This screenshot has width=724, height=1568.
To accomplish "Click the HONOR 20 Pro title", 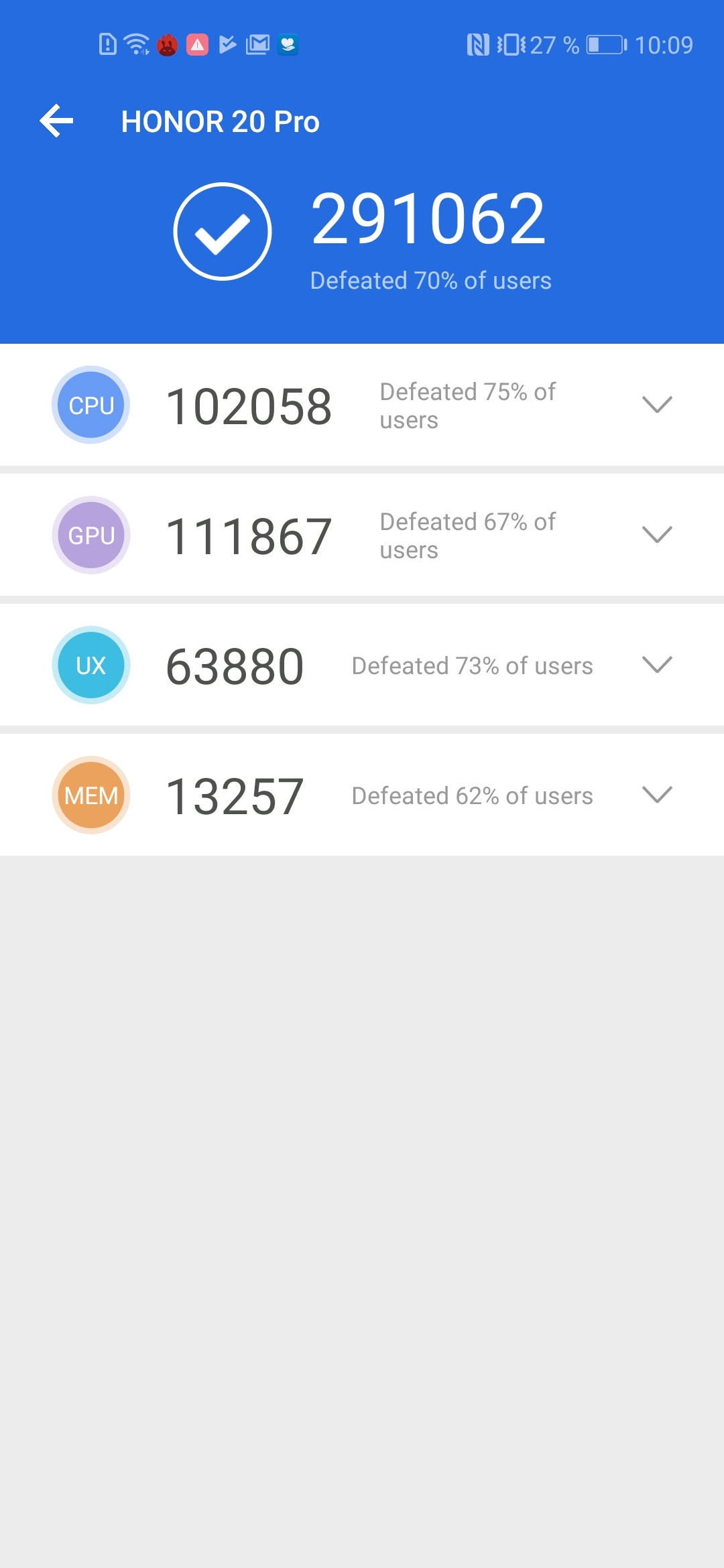I will click(221, 121).
